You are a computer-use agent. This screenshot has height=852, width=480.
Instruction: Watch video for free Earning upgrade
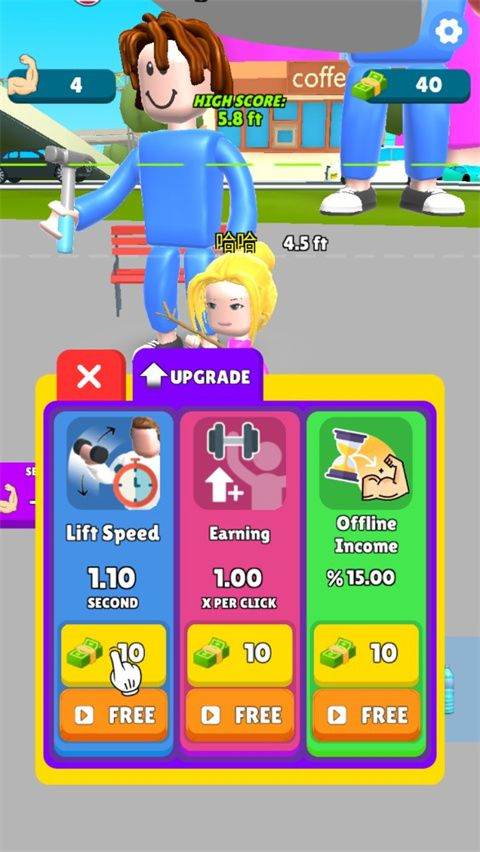[240, 715]
